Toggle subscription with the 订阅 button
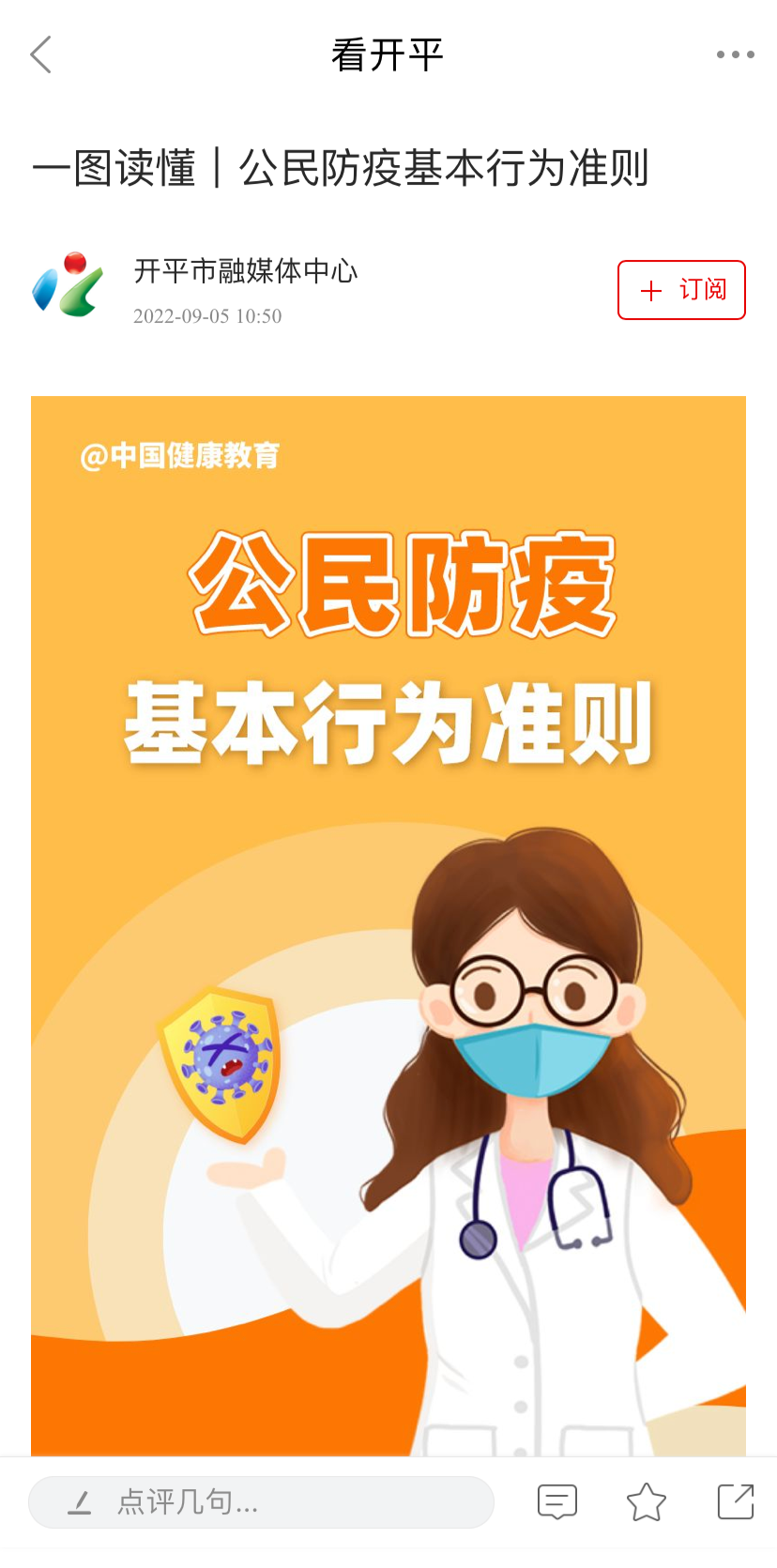This screenshot has height=1568, width=777. [x=681, y=291]
